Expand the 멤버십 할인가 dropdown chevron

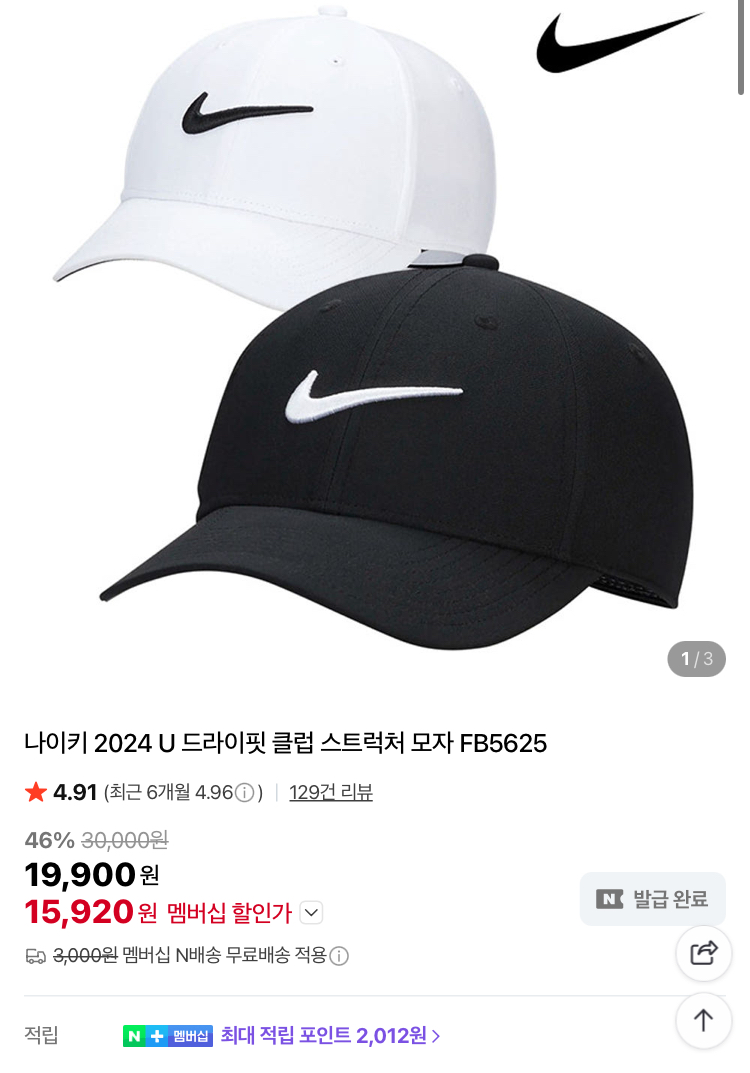pyautogui.click(x=312, y=912)
